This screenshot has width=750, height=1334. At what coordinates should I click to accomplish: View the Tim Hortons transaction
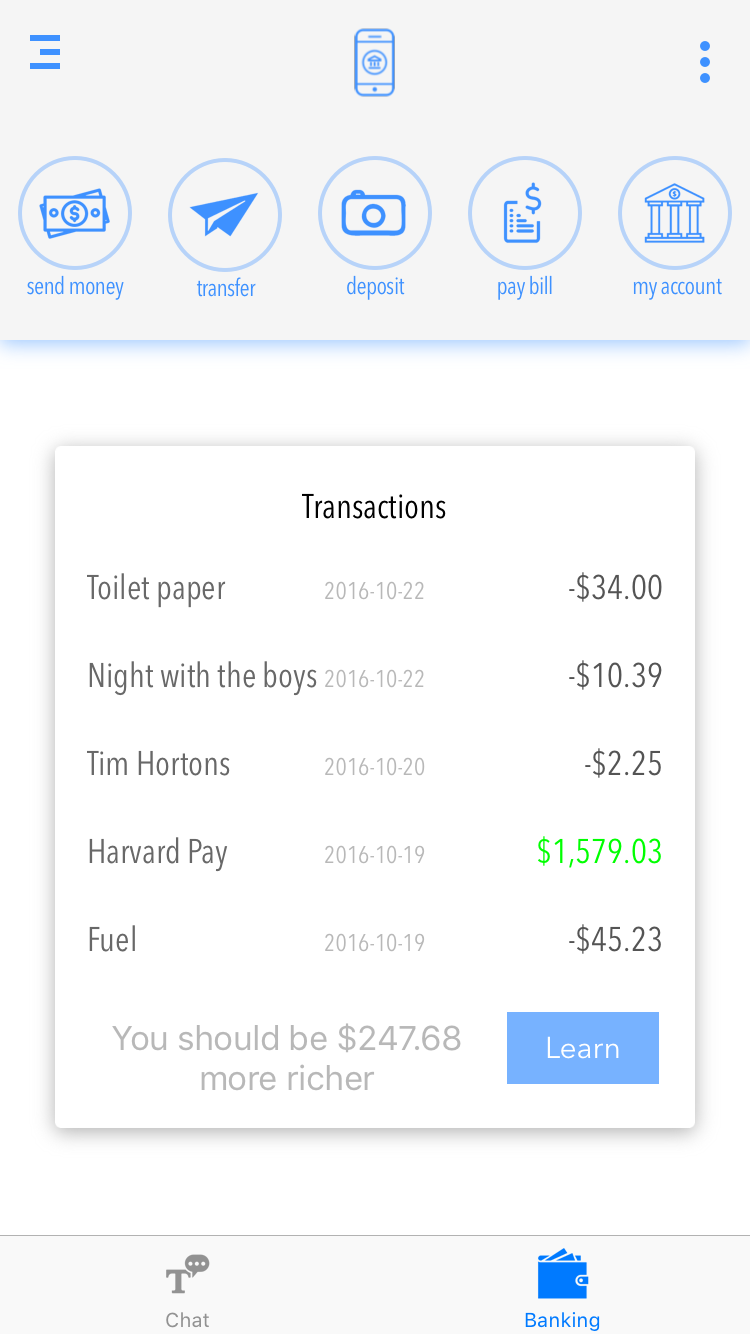pos(375,764)
